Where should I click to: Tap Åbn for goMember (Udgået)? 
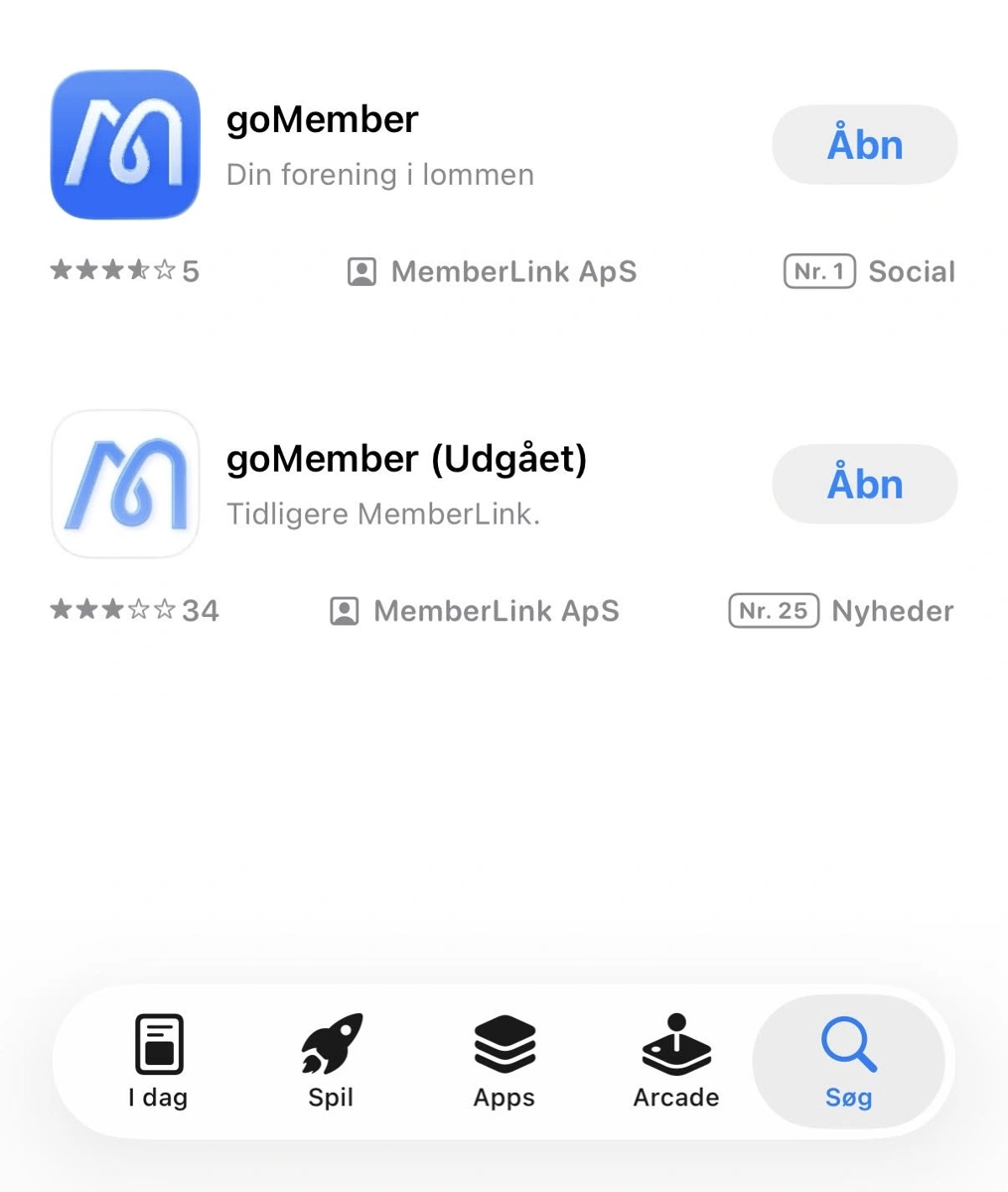(864, 485)
